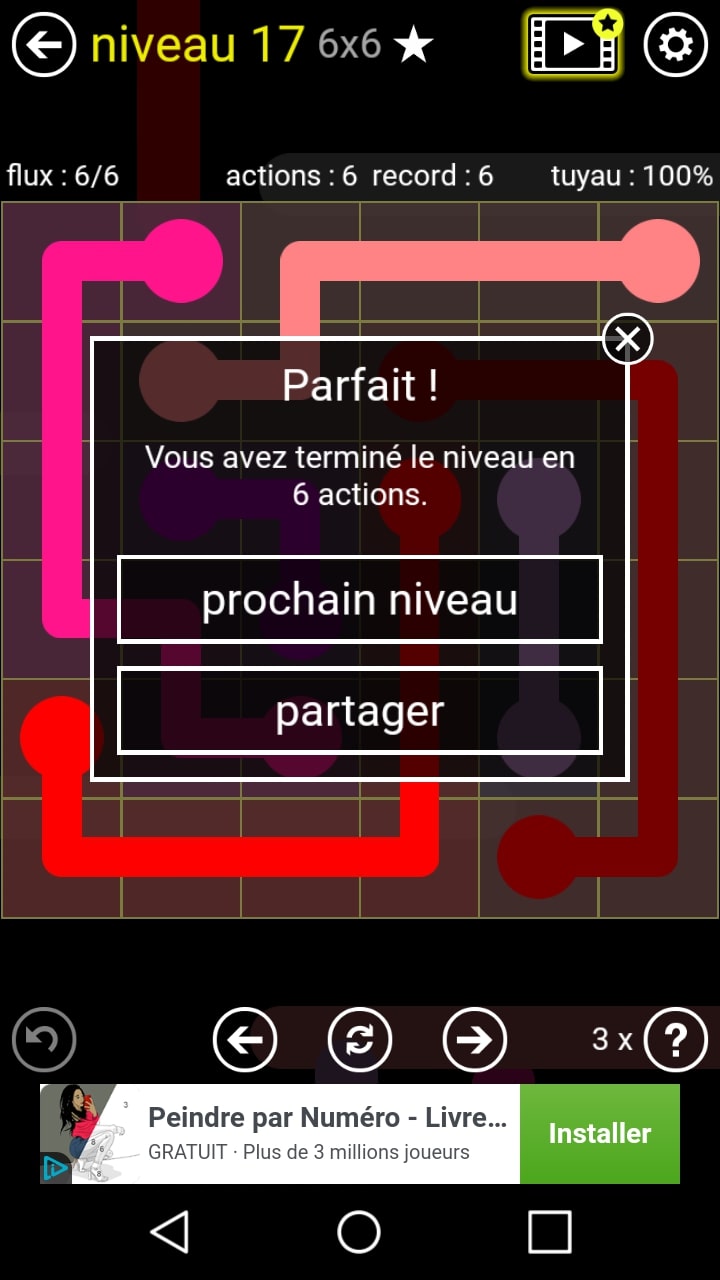
Task: Go to the previous level arrow
Action: pyautogui.click(x=245, y=1040)
